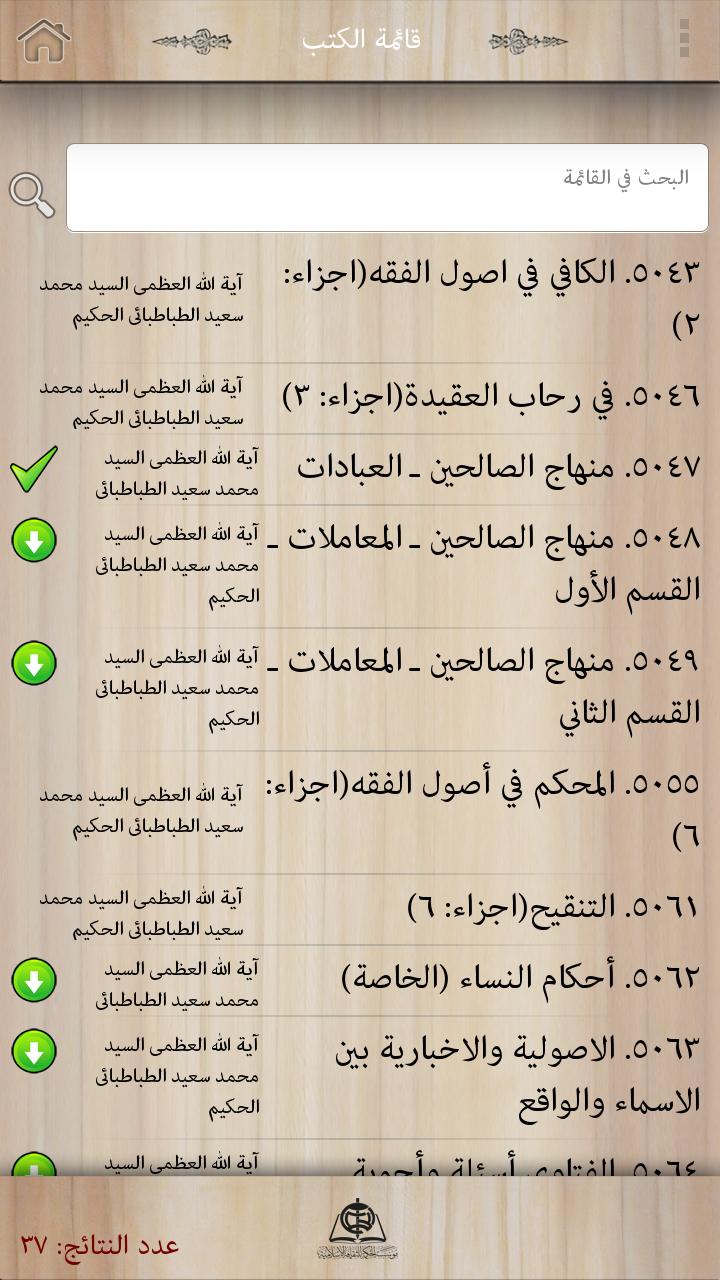Tap the download icon next to الفتاوى entry
Image resolution: width=720 pixels, height=1280 pixels.
[x=33, y=1166]
